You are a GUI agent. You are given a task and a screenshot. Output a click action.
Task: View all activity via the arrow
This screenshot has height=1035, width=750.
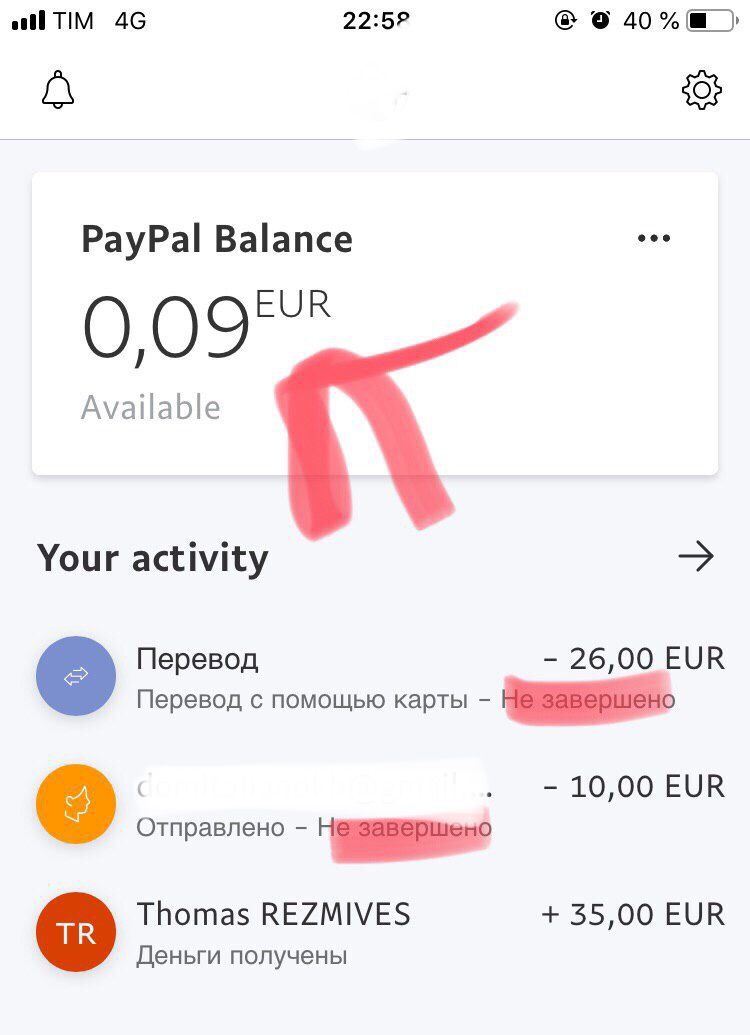point(696,557)
